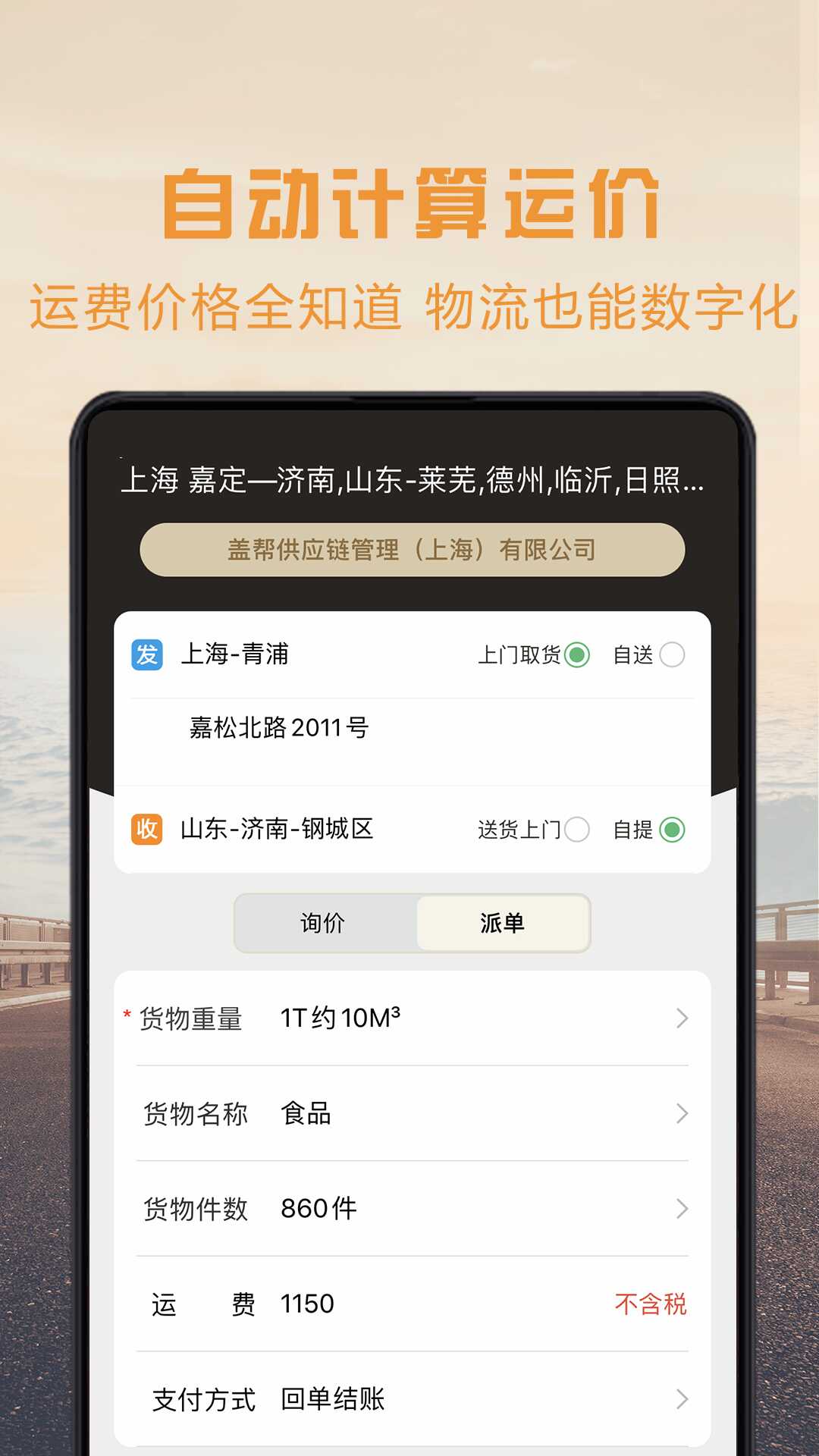Switch to the 派单 dispatch tab

(502, 923)
